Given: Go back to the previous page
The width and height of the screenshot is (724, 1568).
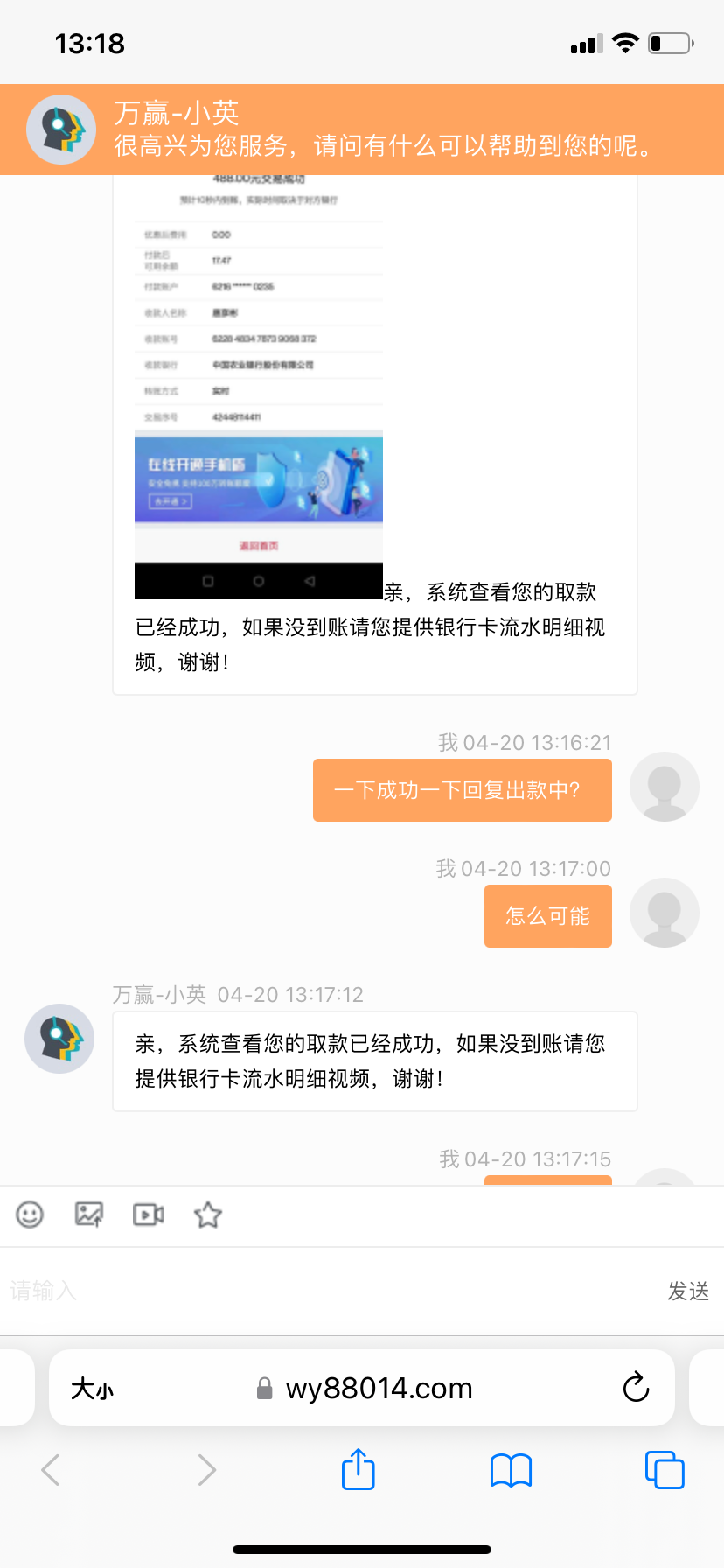Looking at the screenshot, I should pos(51,1470).
